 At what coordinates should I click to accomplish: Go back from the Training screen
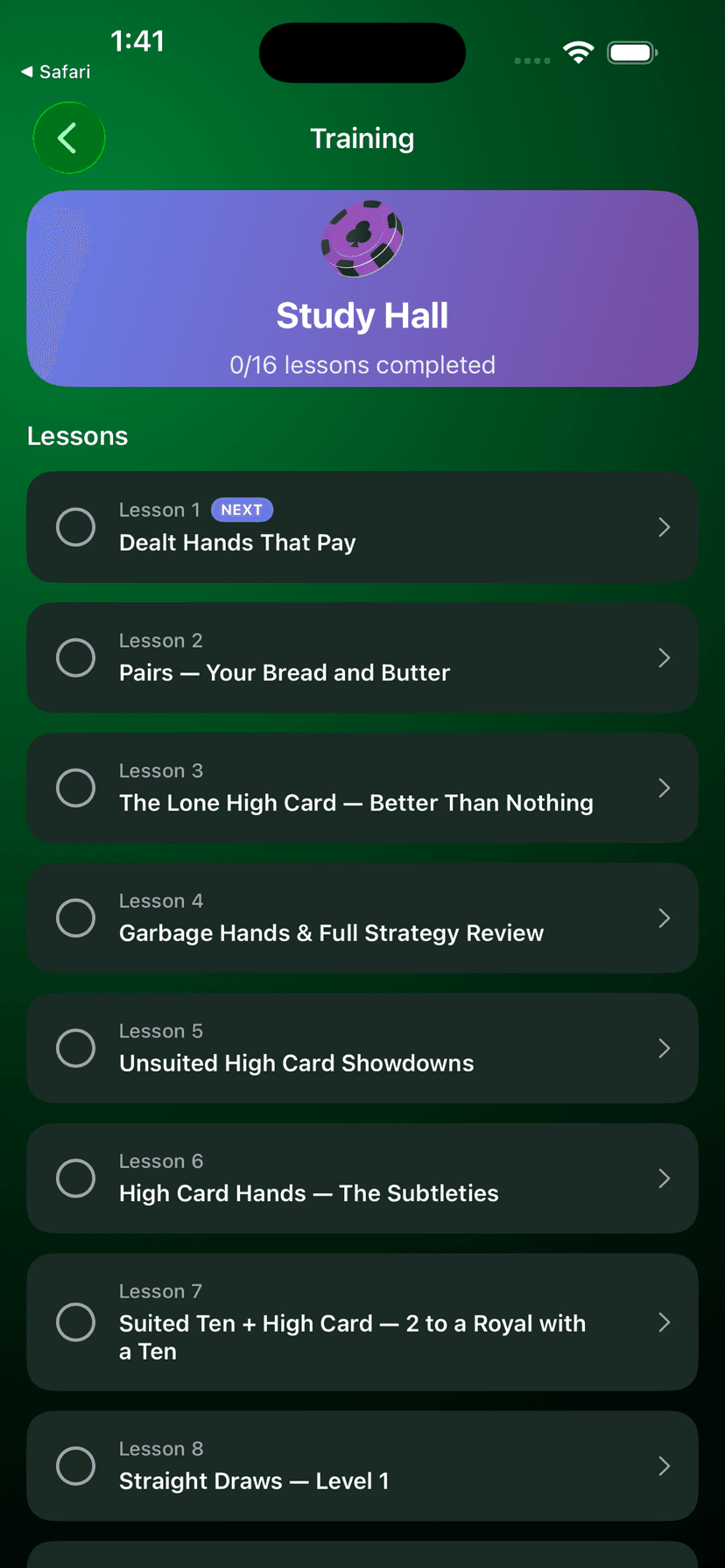pos(68,138)
